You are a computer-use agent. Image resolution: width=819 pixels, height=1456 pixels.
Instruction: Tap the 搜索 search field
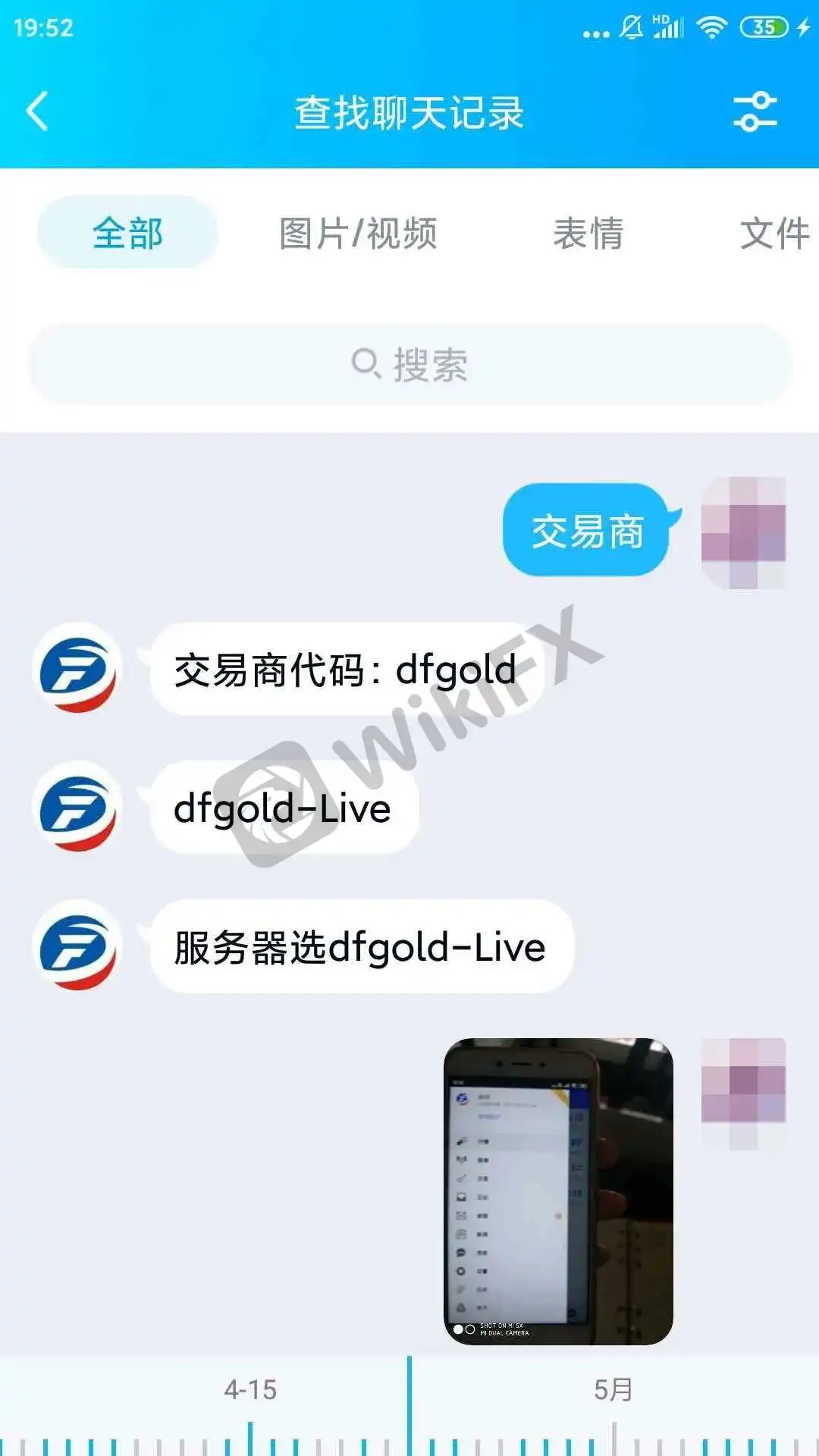pos(409,365)
